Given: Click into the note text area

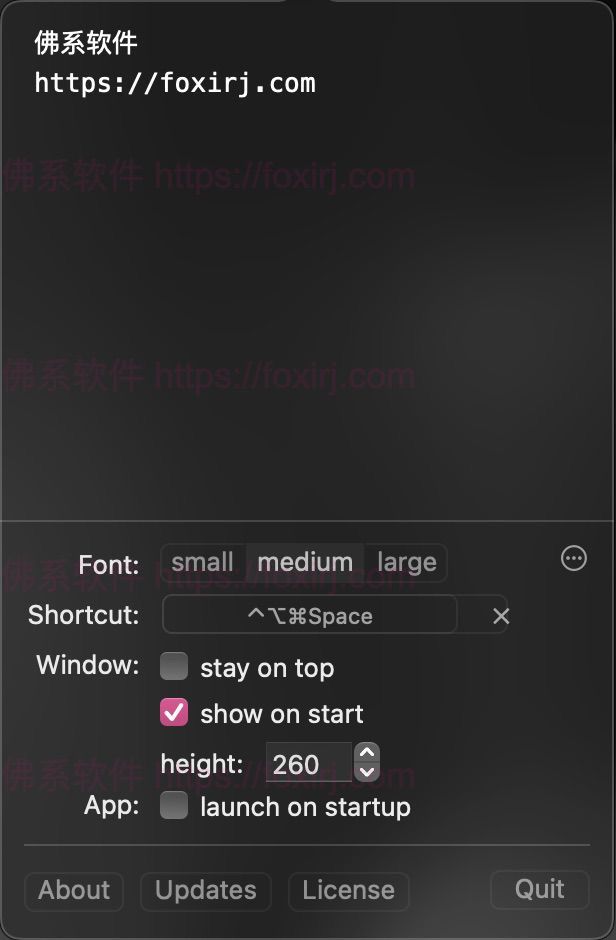Looking at the screenshot, I should [x=308, y=300].
